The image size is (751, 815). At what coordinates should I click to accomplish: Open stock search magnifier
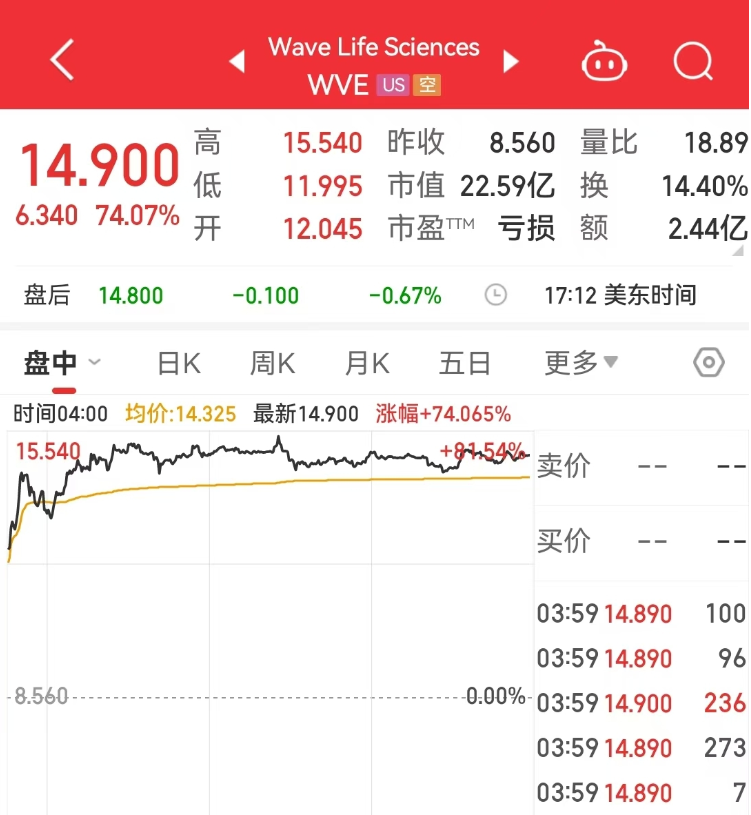[x=692, y=62]
